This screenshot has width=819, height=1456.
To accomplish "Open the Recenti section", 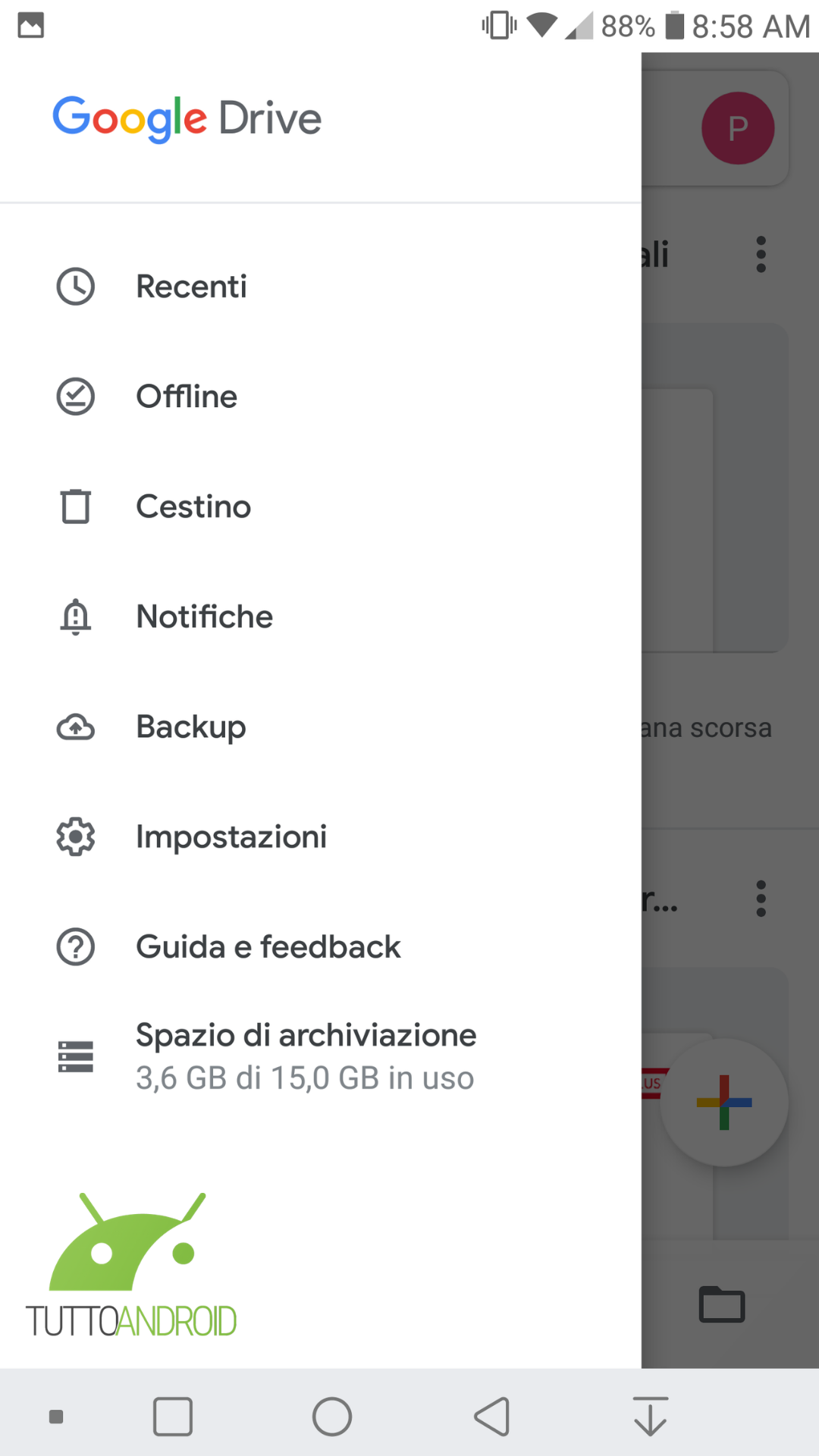I will click(x=320, y=287).
